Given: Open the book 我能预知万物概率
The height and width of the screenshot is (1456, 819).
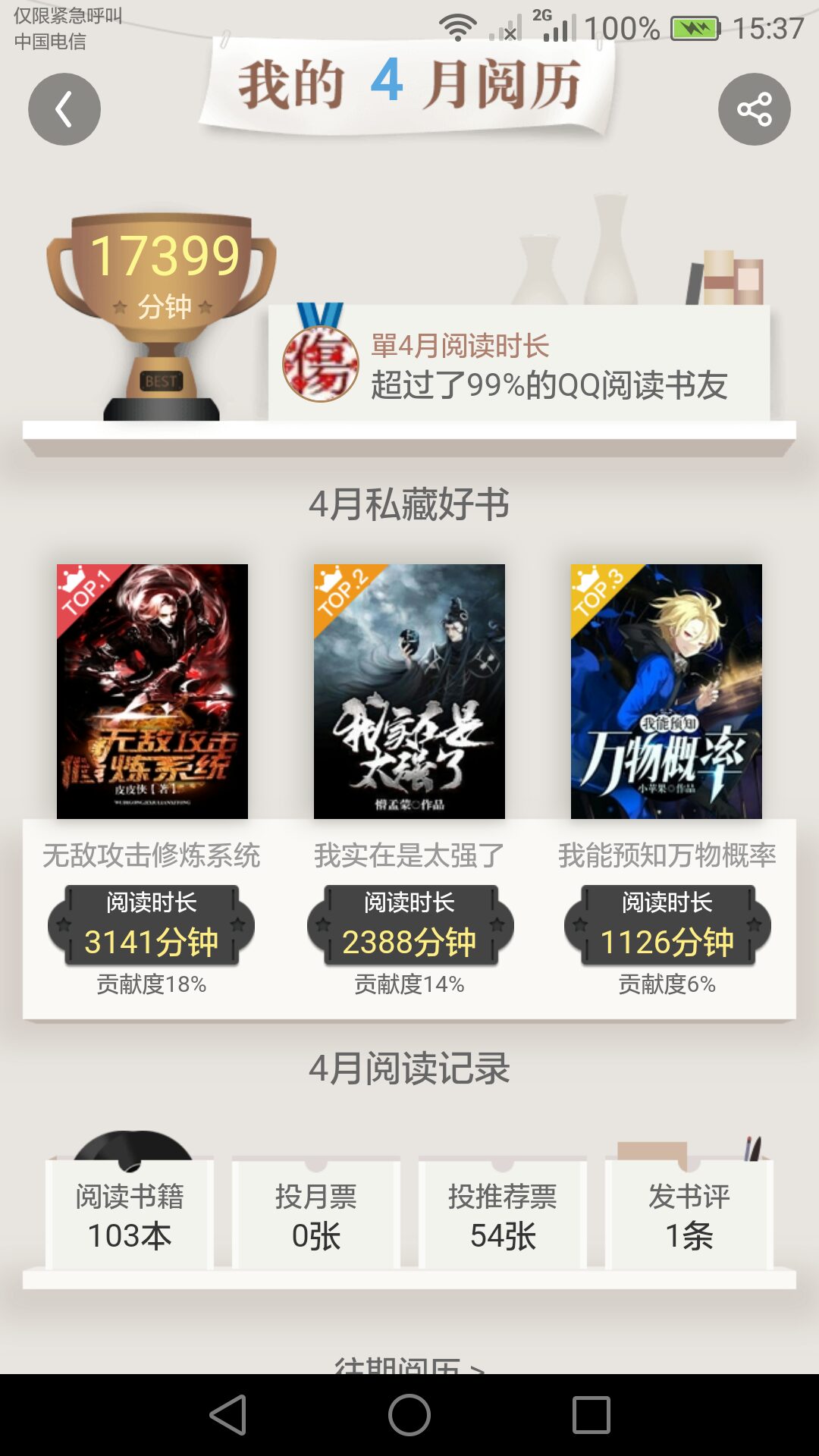Looking at the screenshot, I should pyautogui.click(x=666, y=691).
